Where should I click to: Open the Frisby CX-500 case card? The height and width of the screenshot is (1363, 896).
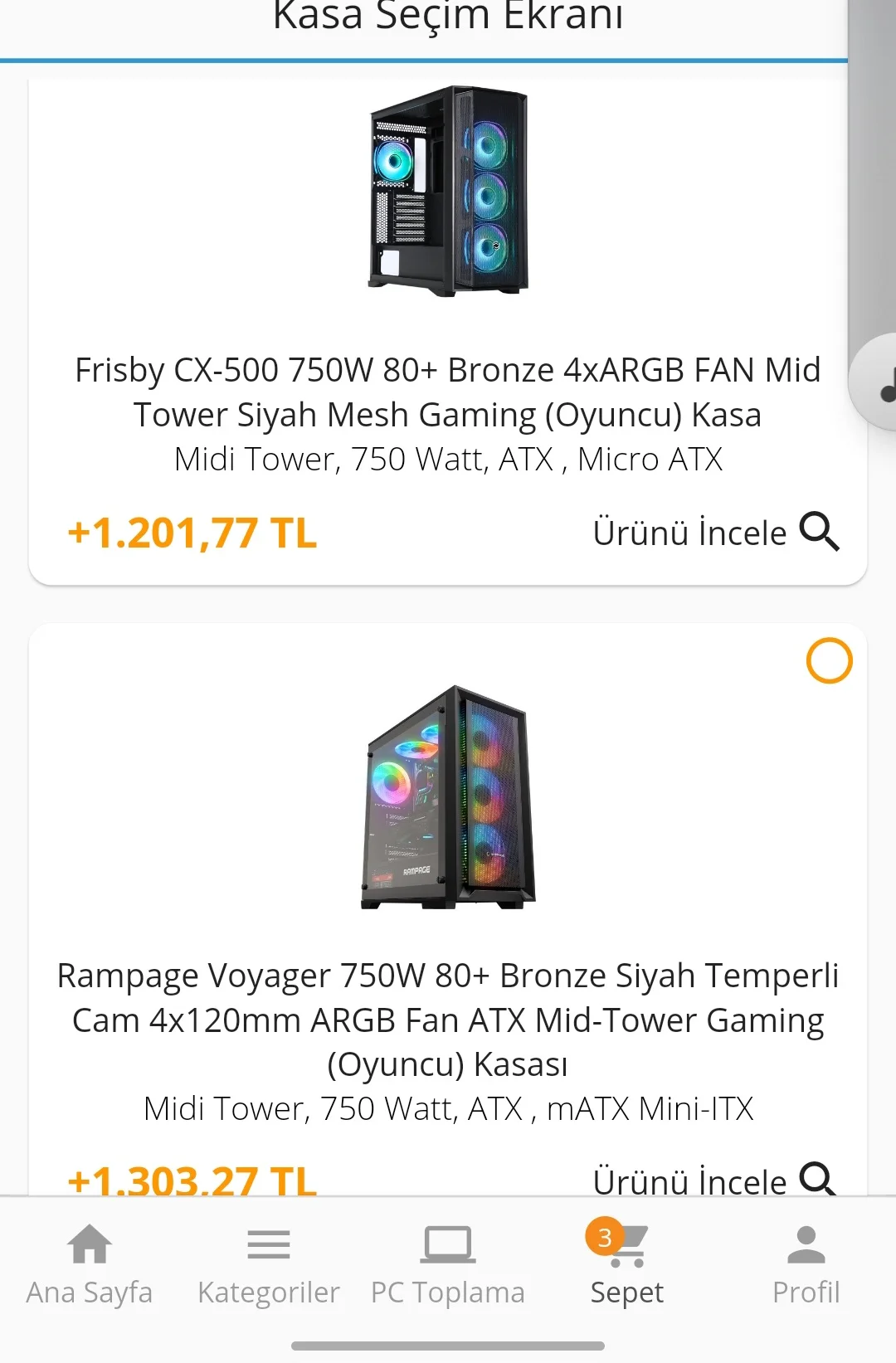(448, 332)
